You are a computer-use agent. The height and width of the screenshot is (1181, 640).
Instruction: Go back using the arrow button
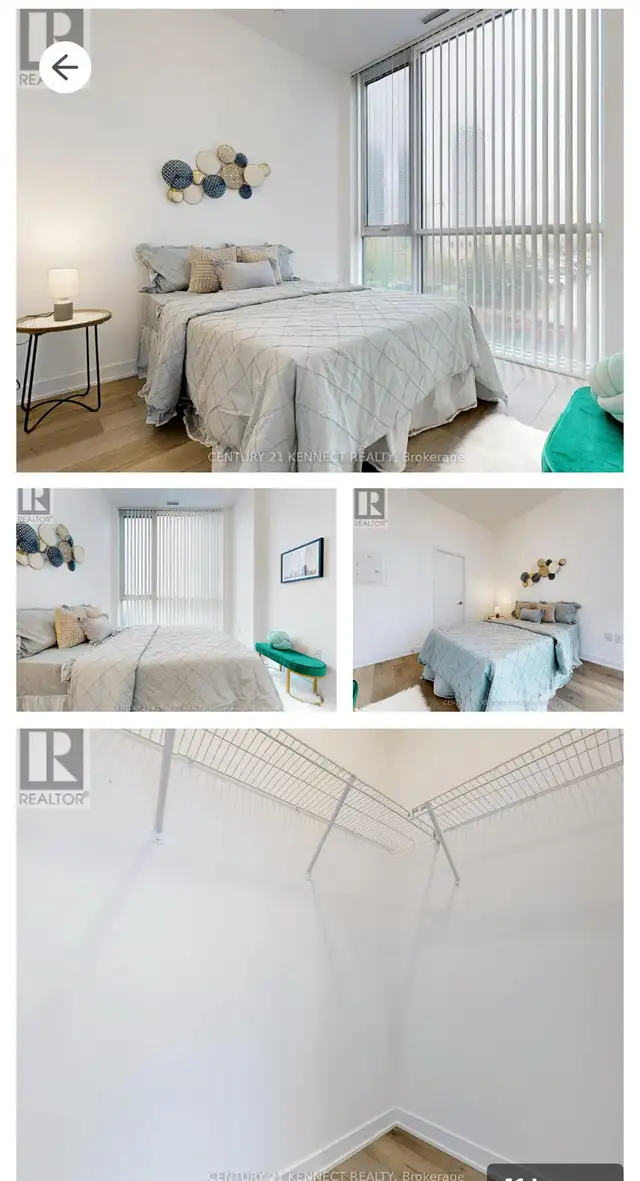click(x=65, y=67)
